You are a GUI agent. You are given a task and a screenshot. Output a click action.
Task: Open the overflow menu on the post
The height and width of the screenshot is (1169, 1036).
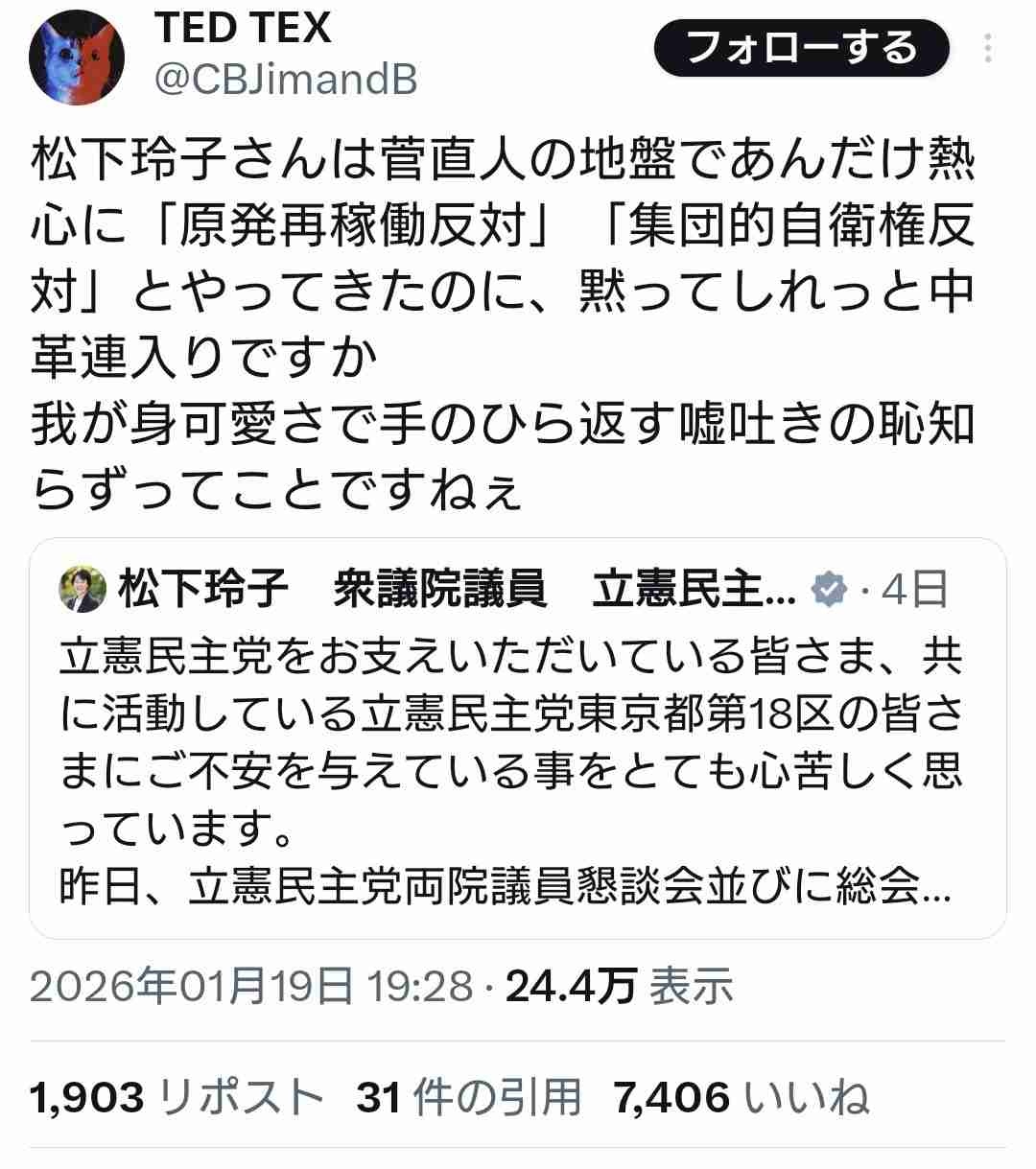[x=988, y=48]
